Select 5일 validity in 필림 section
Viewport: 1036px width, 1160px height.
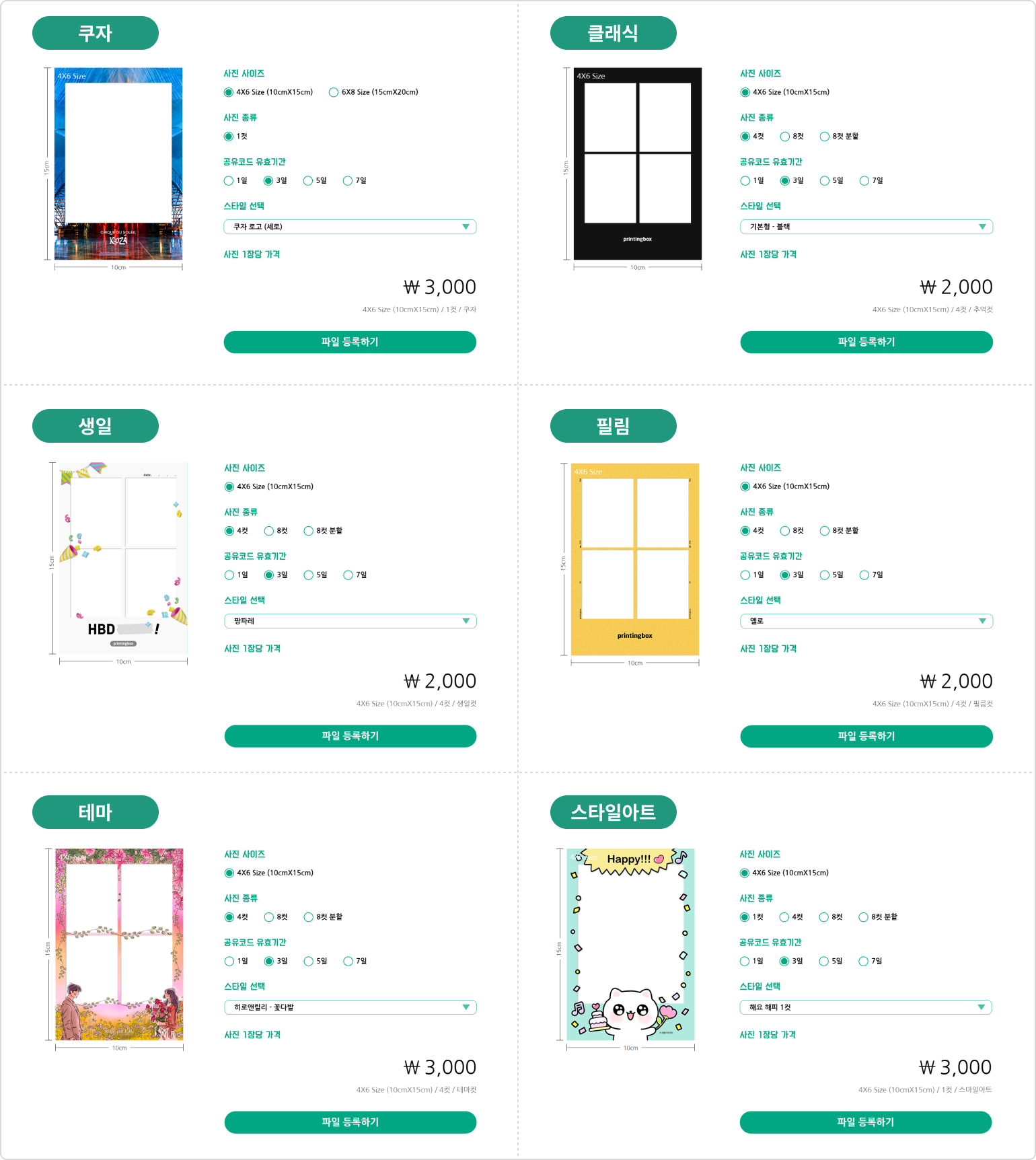(825, 575)
